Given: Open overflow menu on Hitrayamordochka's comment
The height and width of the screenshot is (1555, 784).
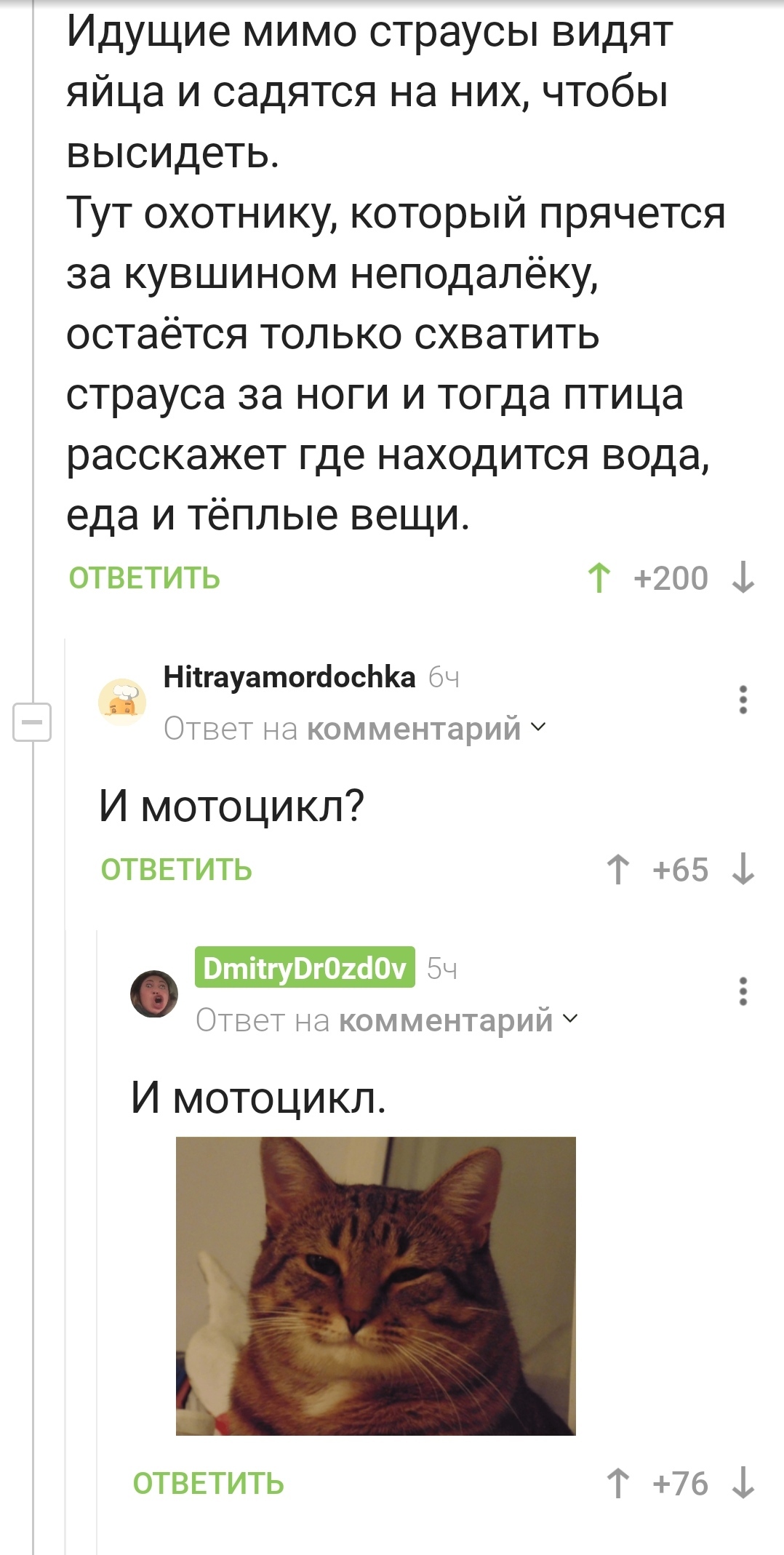Looking at the screenshot, I should click(743, 700).
